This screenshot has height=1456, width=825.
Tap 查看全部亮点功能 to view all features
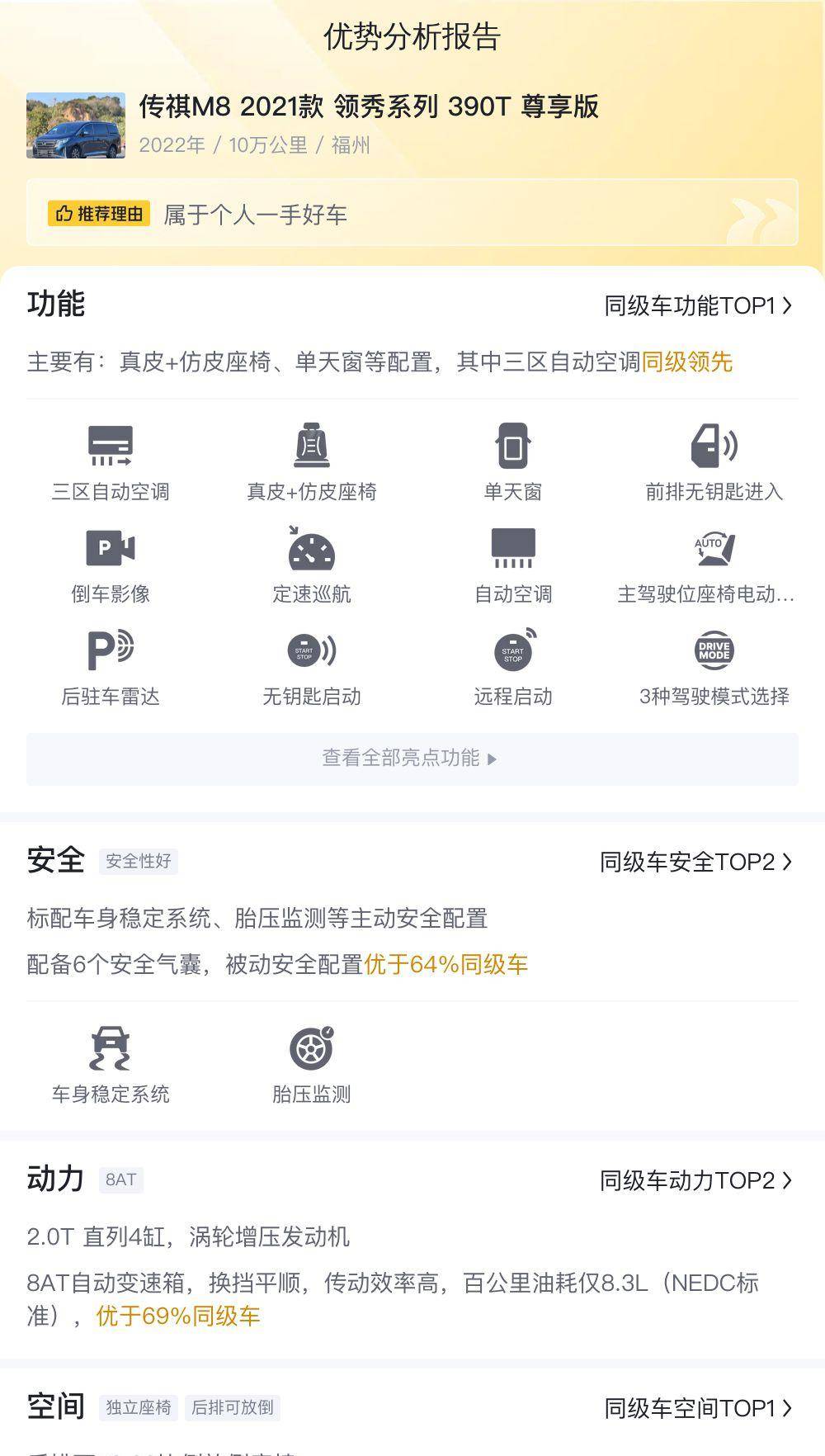(x=412, y=759)
